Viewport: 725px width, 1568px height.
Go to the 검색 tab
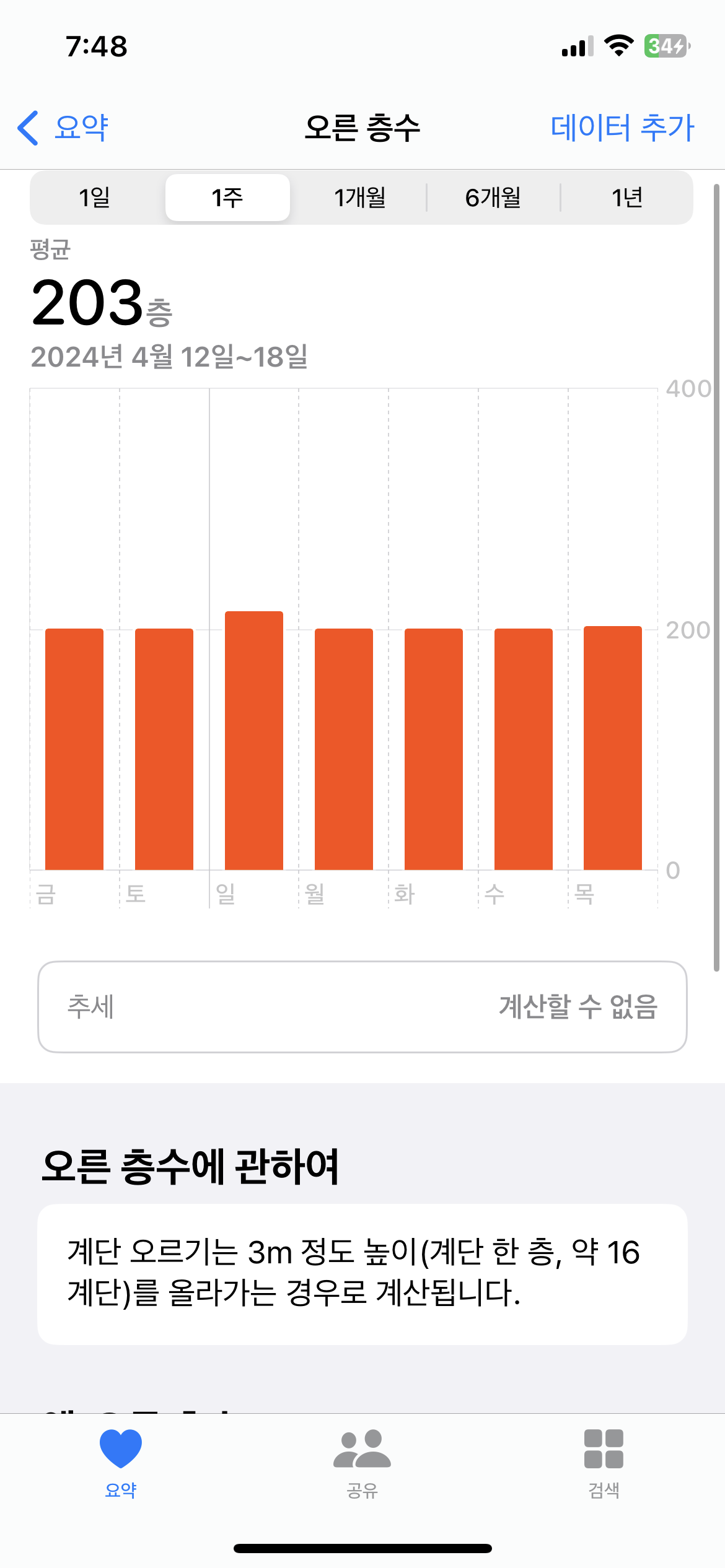coord(604,1463)
